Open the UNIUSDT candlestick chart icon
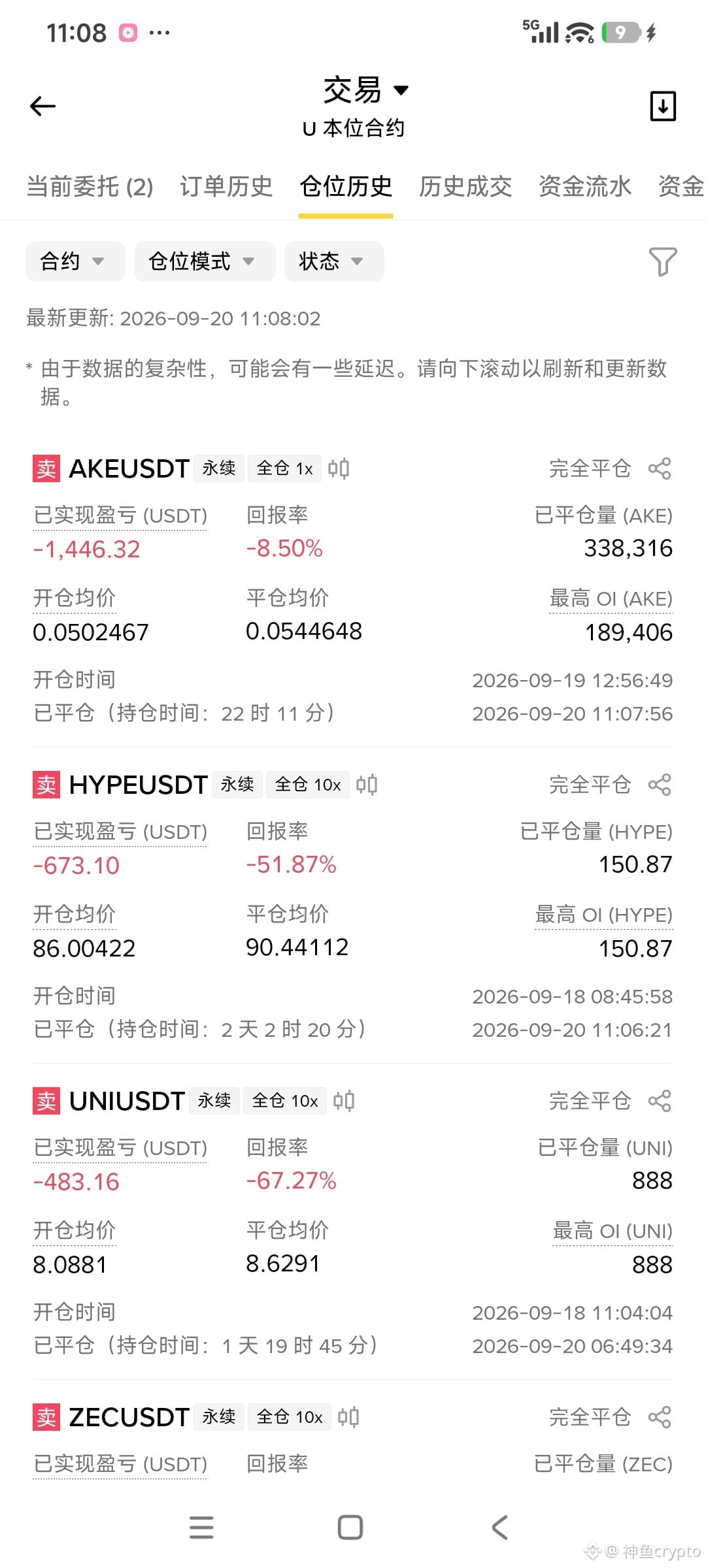The width and height of the screenshot is (706, 1568). [x=344, y=1101]
